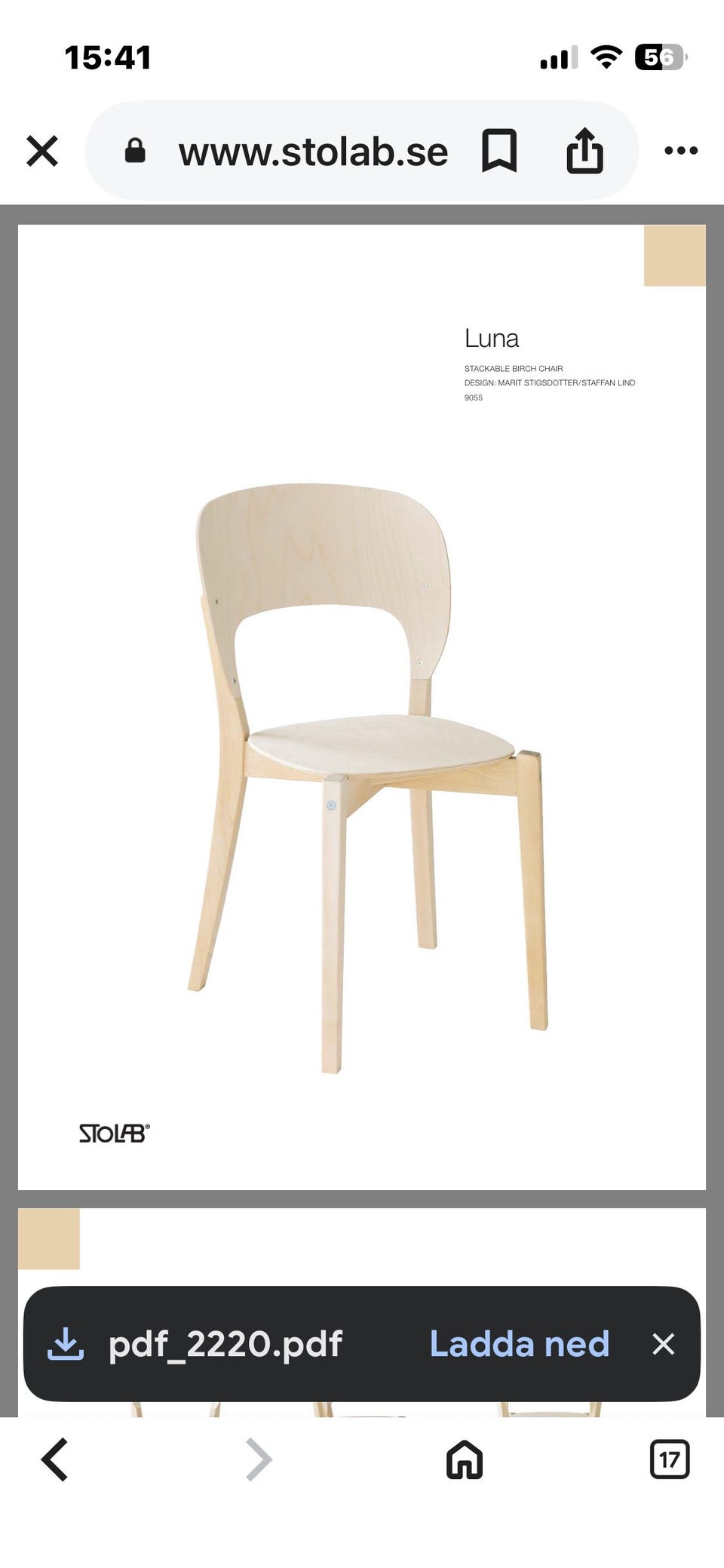The image size is (724, 1568).
Task: Close the page with the X button
Action: (43, 150)
